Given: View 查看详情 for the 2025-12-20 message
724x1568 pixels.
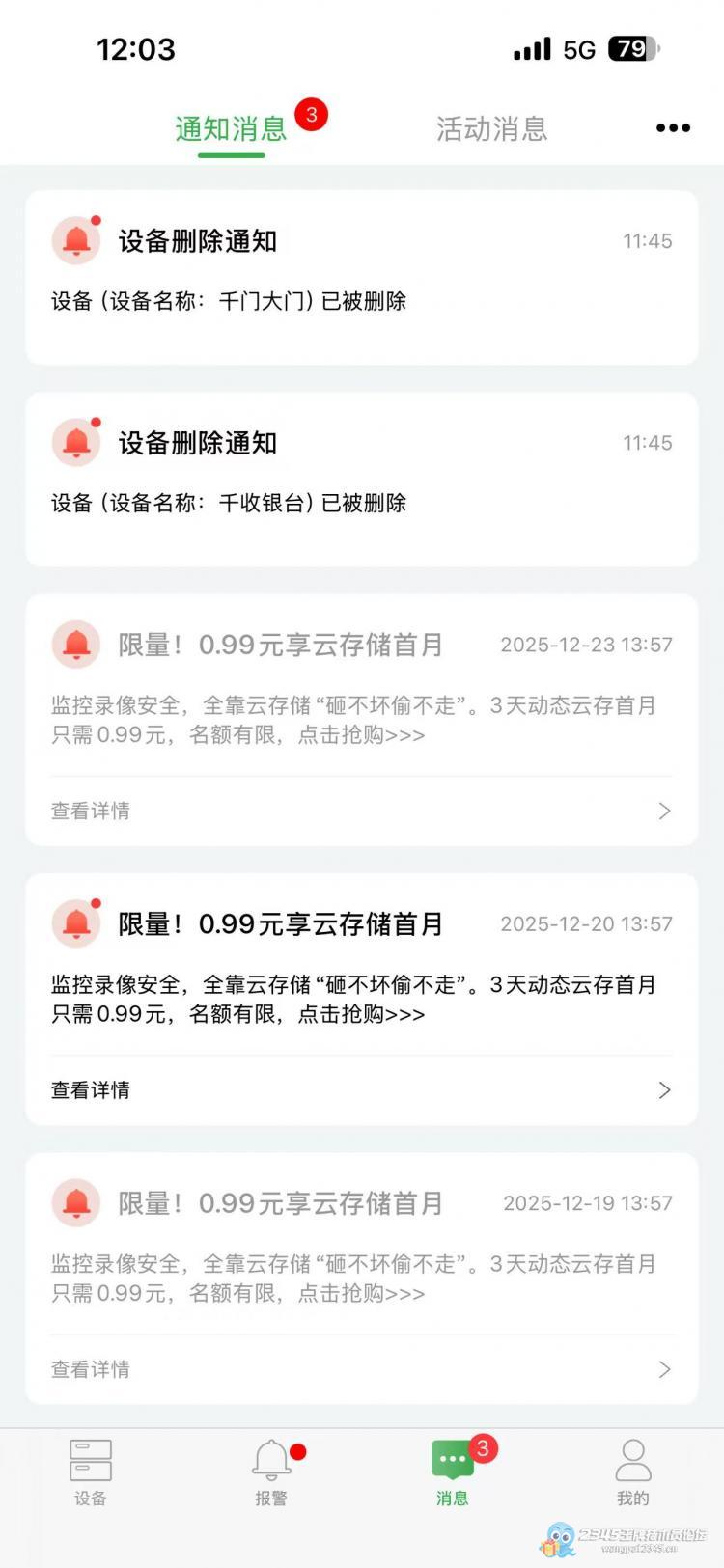Looking at the screenshot, I should coord(361,1089).
